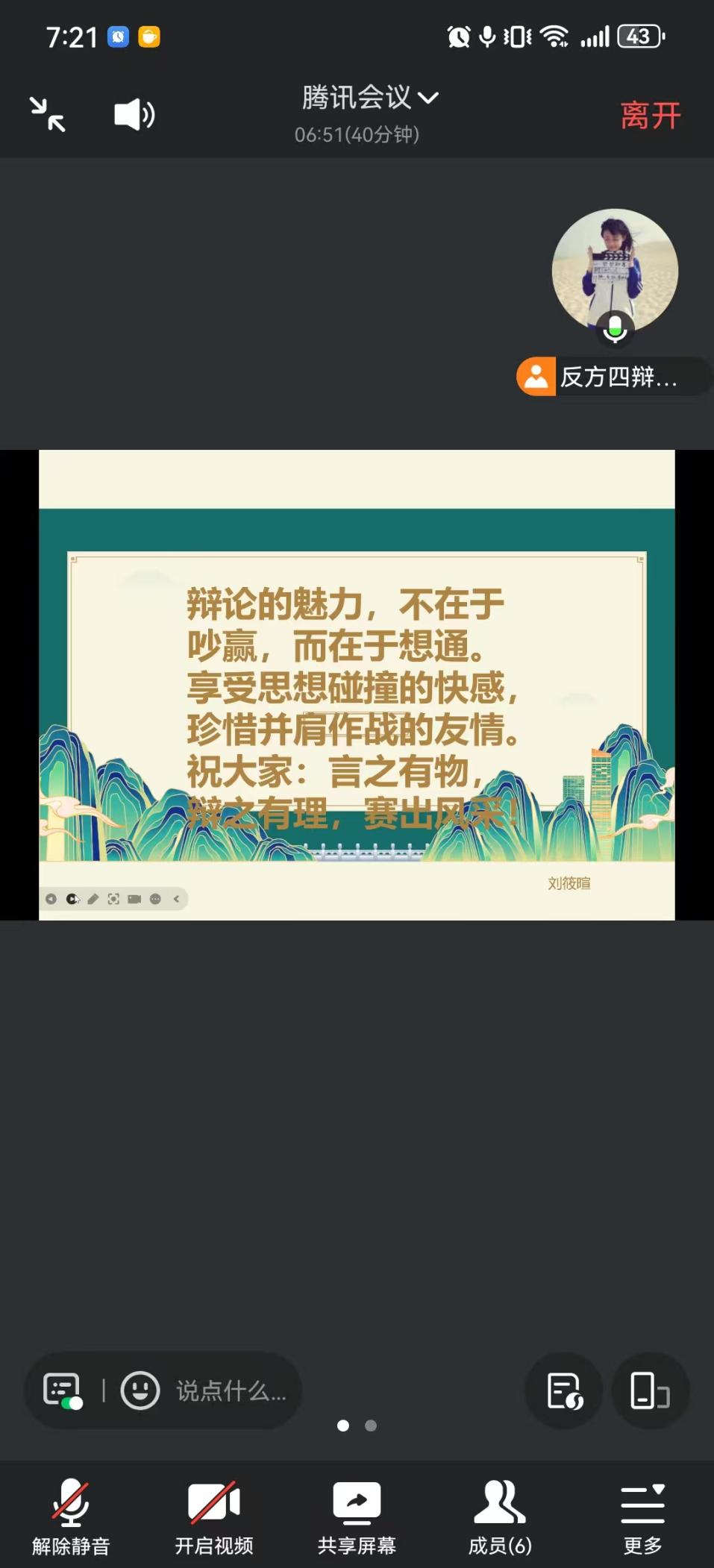
Task: Open the 更多 options menu
Action: (x=642, y=1516)
